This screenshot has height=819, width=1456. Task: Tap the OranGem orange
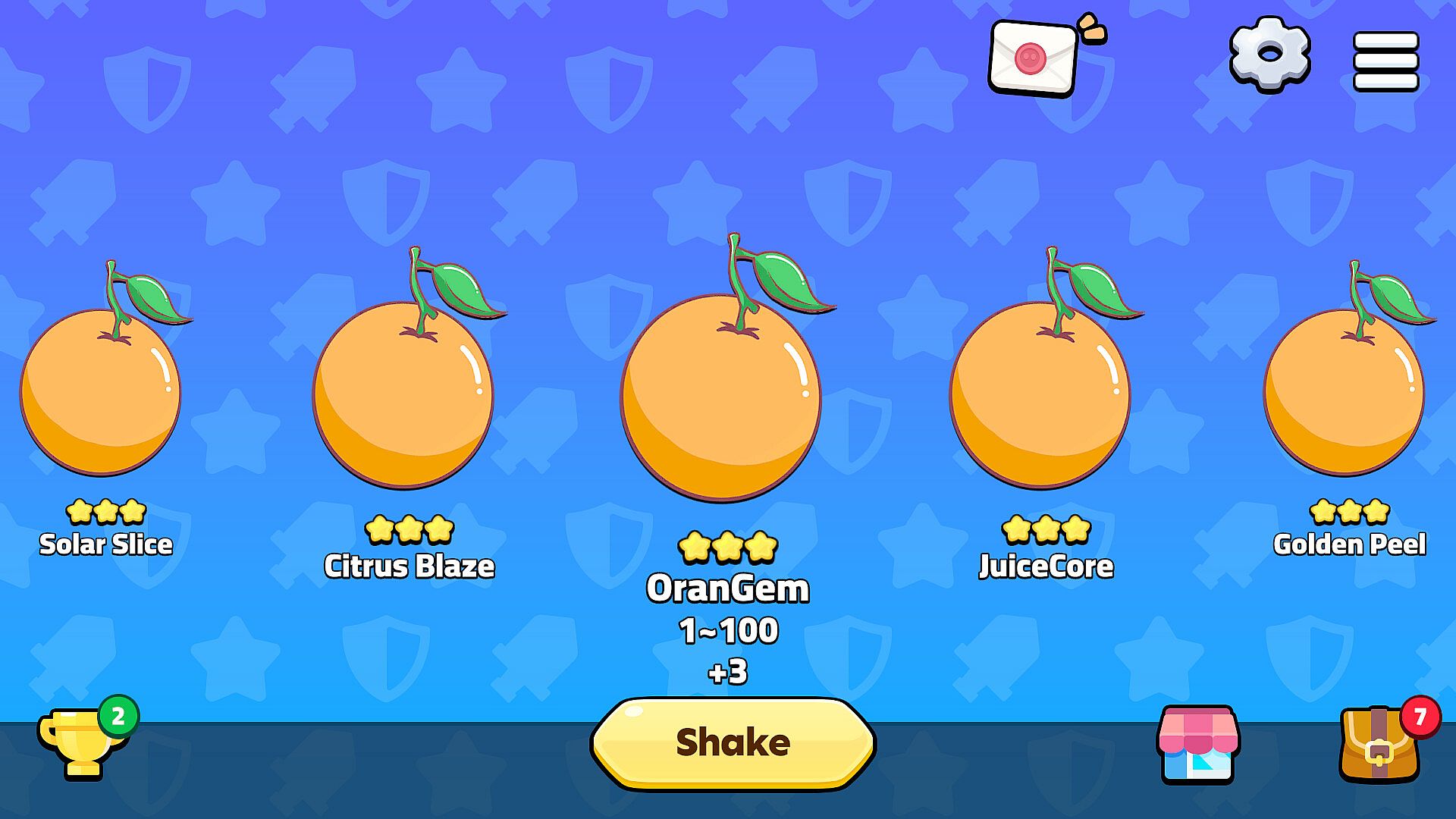(721, 398)
